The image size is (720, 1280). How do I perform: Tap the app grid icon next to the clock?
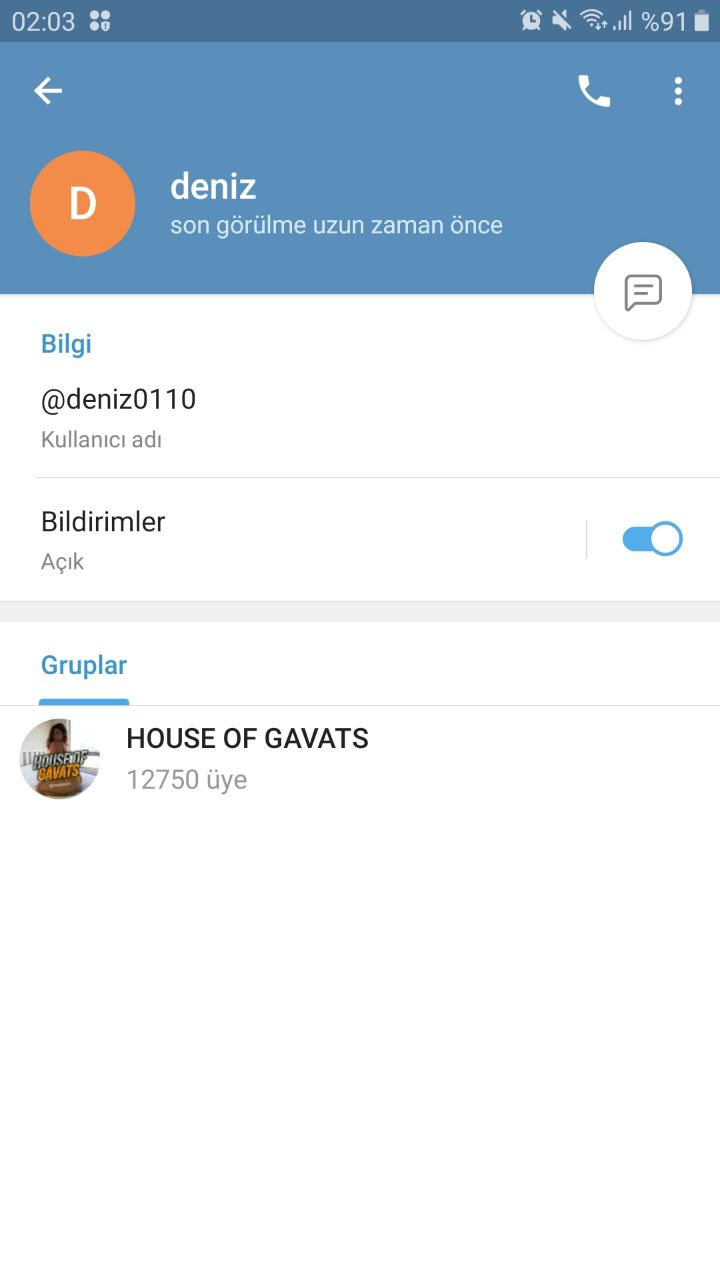point(95,18)
